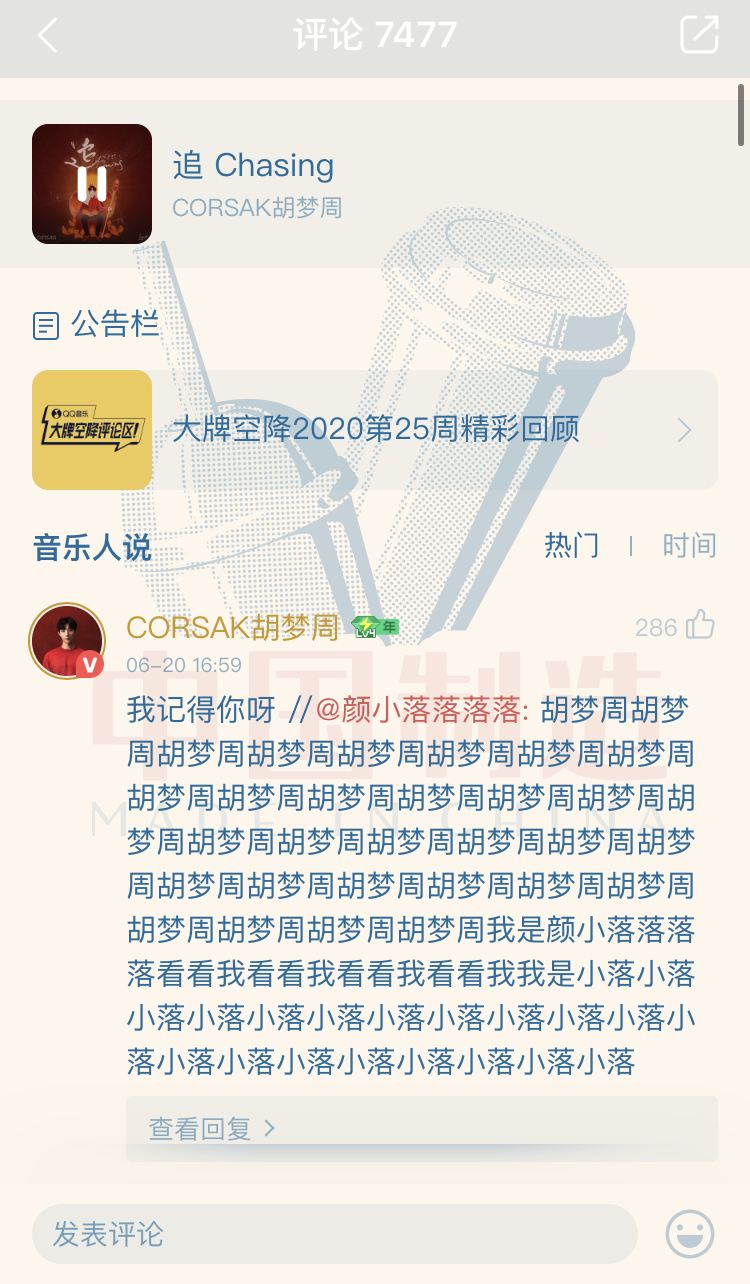Tap the thumbs-up icon showing 286 likes
This screenshot has height=1284, width=750.
click(701, 625)
